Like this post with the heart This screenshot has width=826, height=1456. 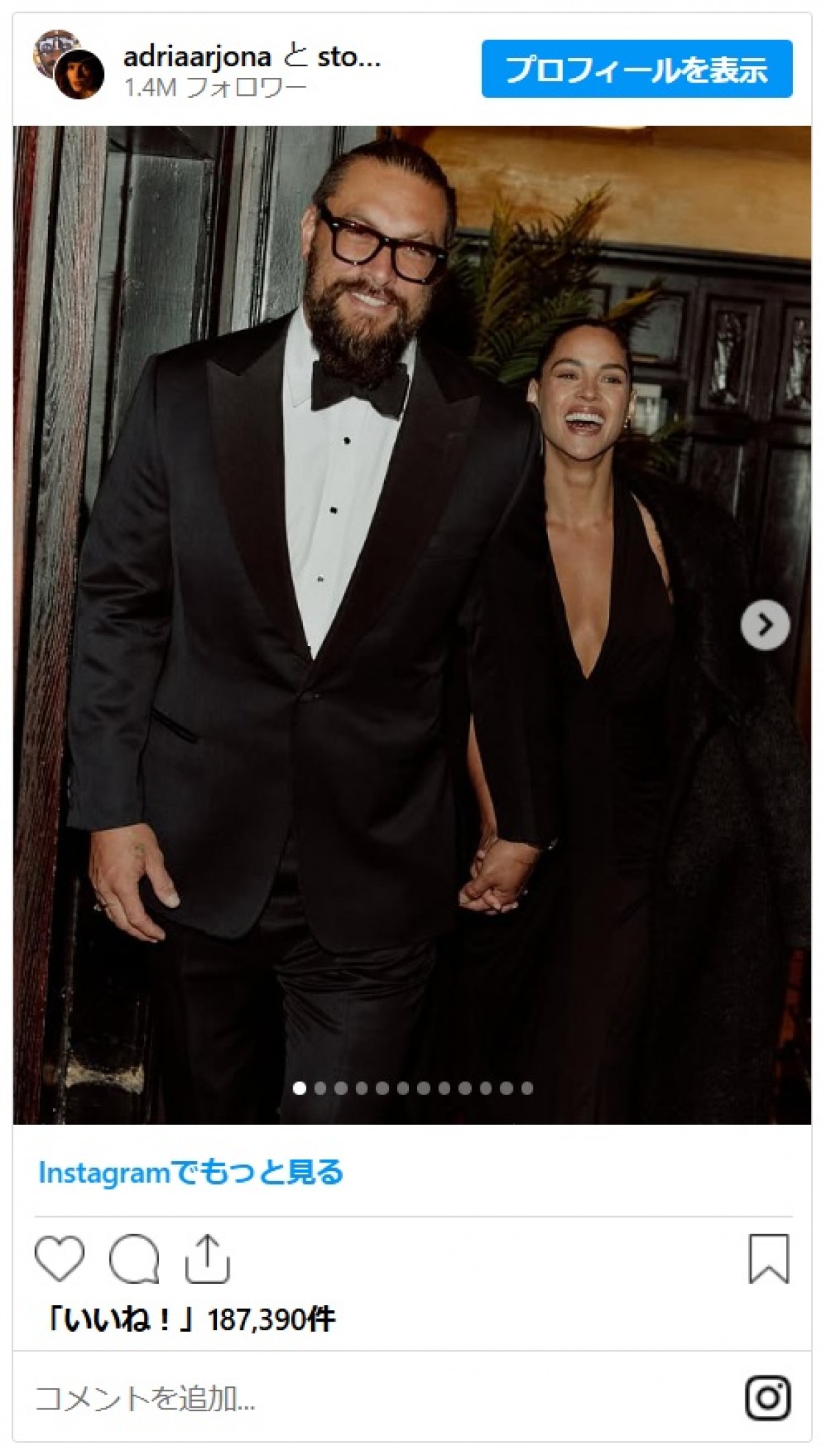pyautogui.click(x=60, y=1258)
